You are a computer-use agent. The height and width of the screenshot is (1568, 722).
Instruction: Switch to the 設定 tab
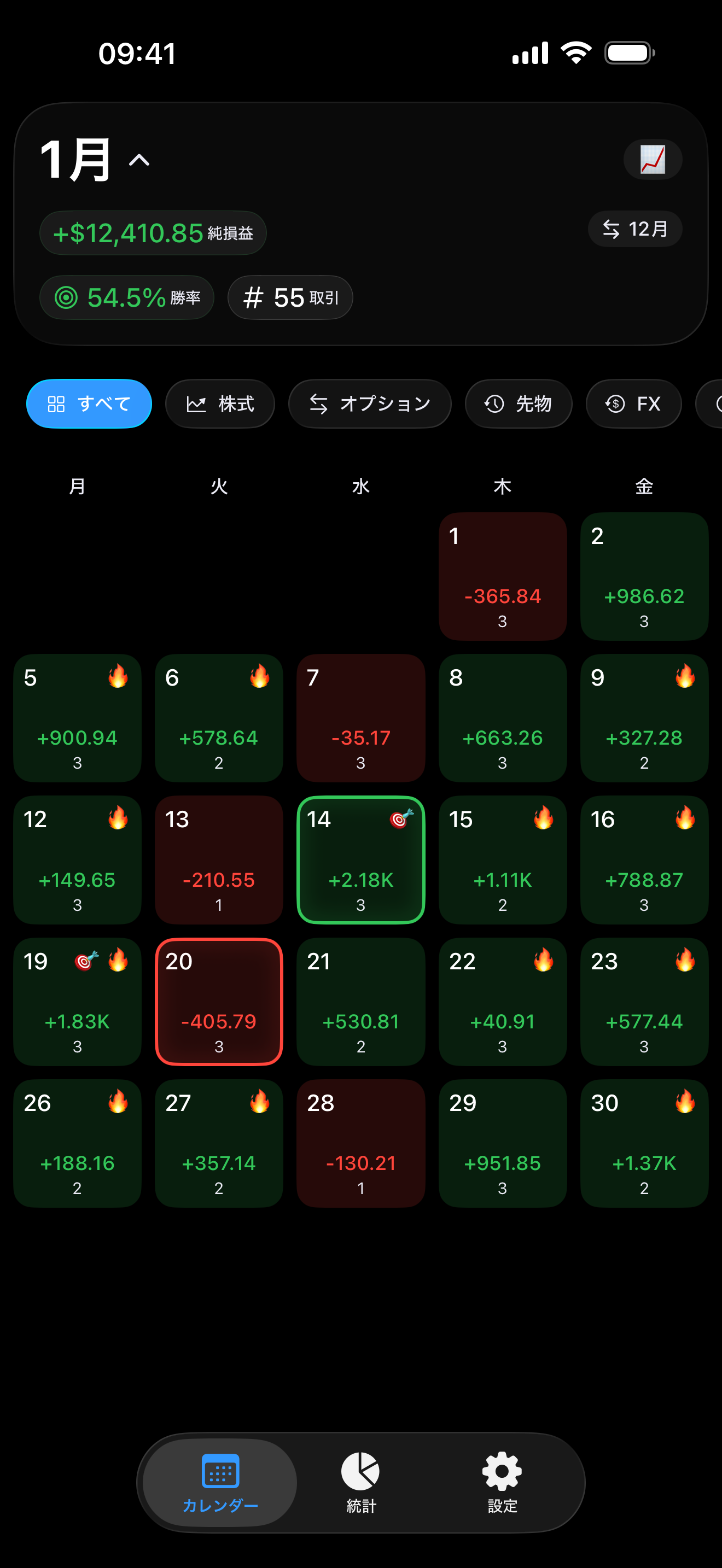[x=502, y=1482]
